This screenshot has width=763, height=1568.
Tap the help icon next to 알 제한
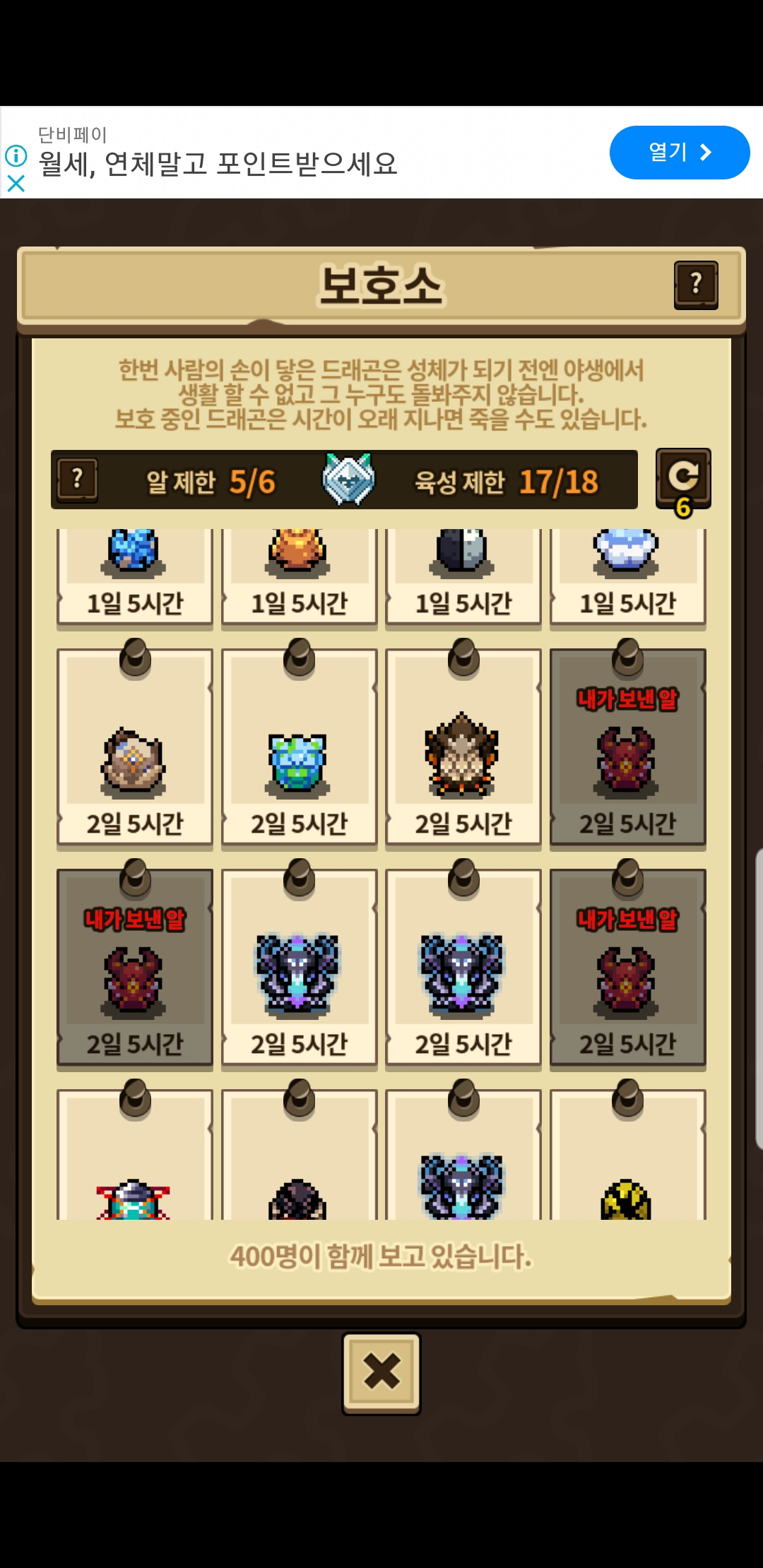point(77,480)
